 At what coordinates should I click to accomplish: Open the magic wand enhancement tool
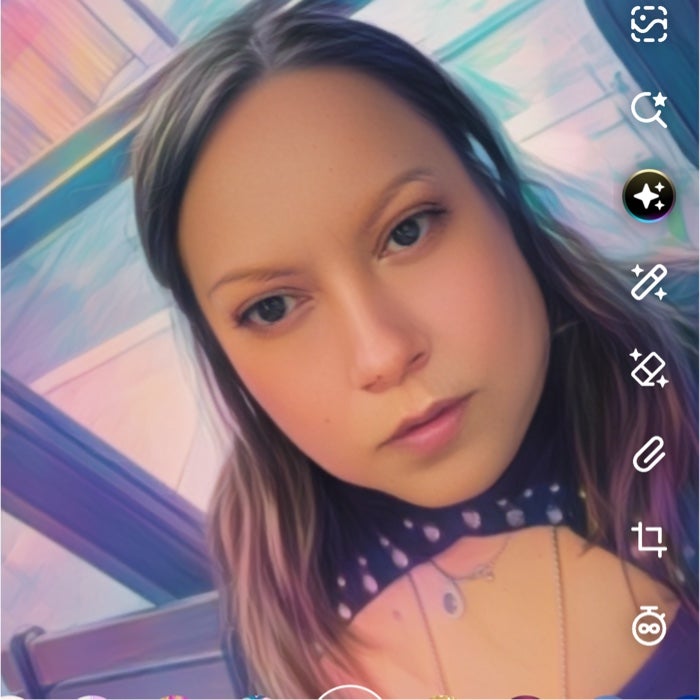649,281
